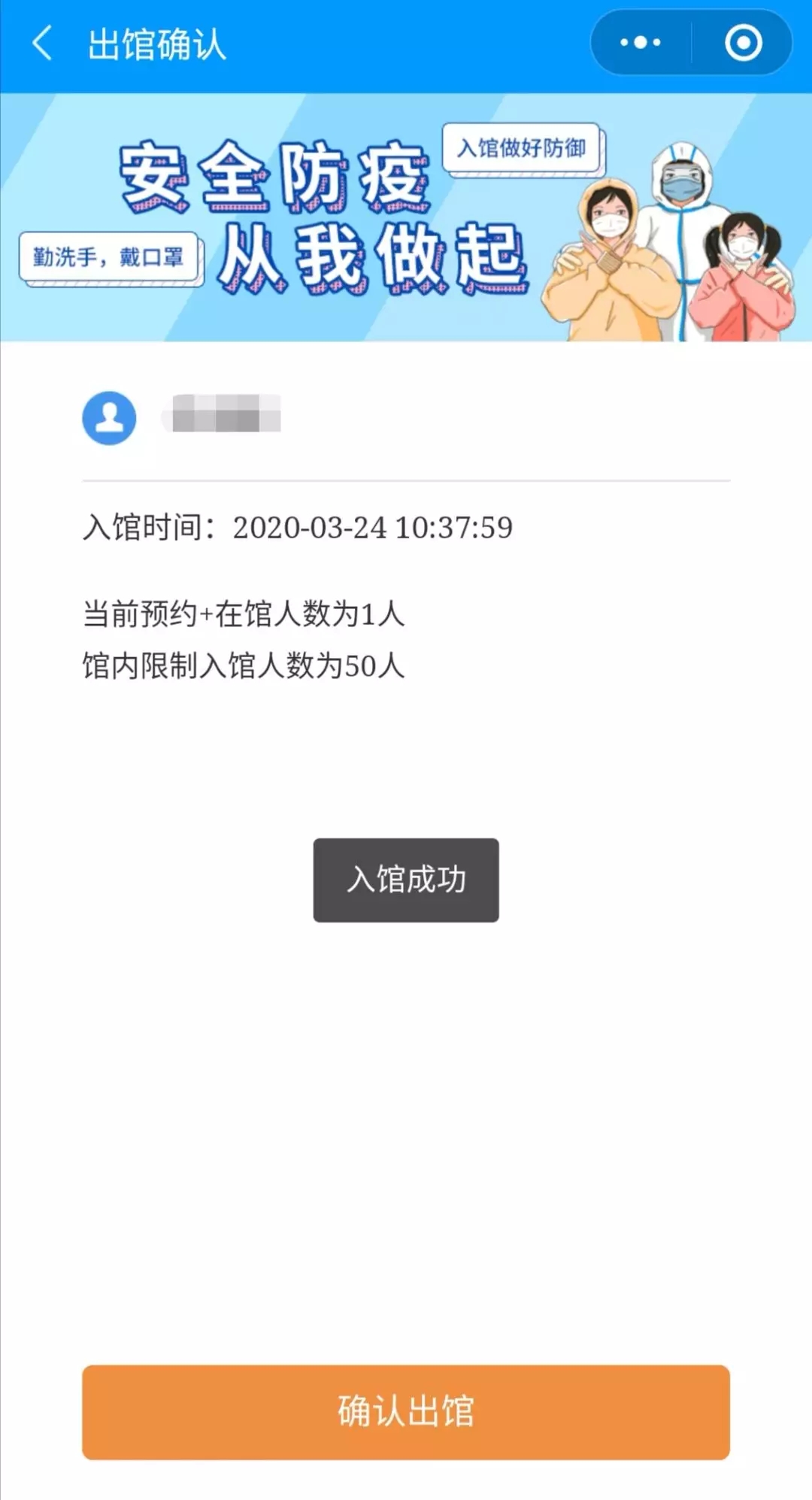The image size is (812, 1500).
Task: Open the mini program more options menu
Action: [640, 43]
